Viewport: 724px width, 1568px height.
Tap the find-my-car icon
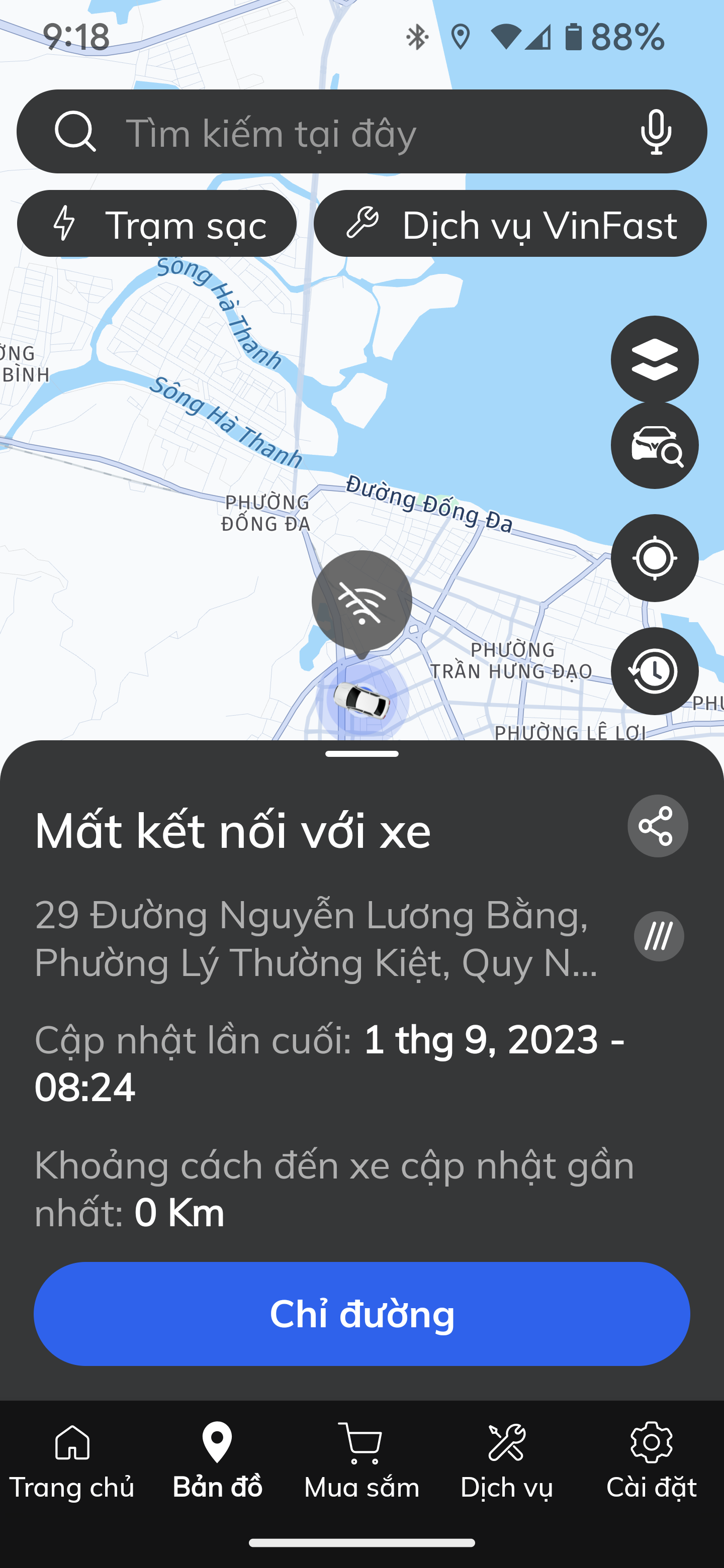tap(654, 445)
